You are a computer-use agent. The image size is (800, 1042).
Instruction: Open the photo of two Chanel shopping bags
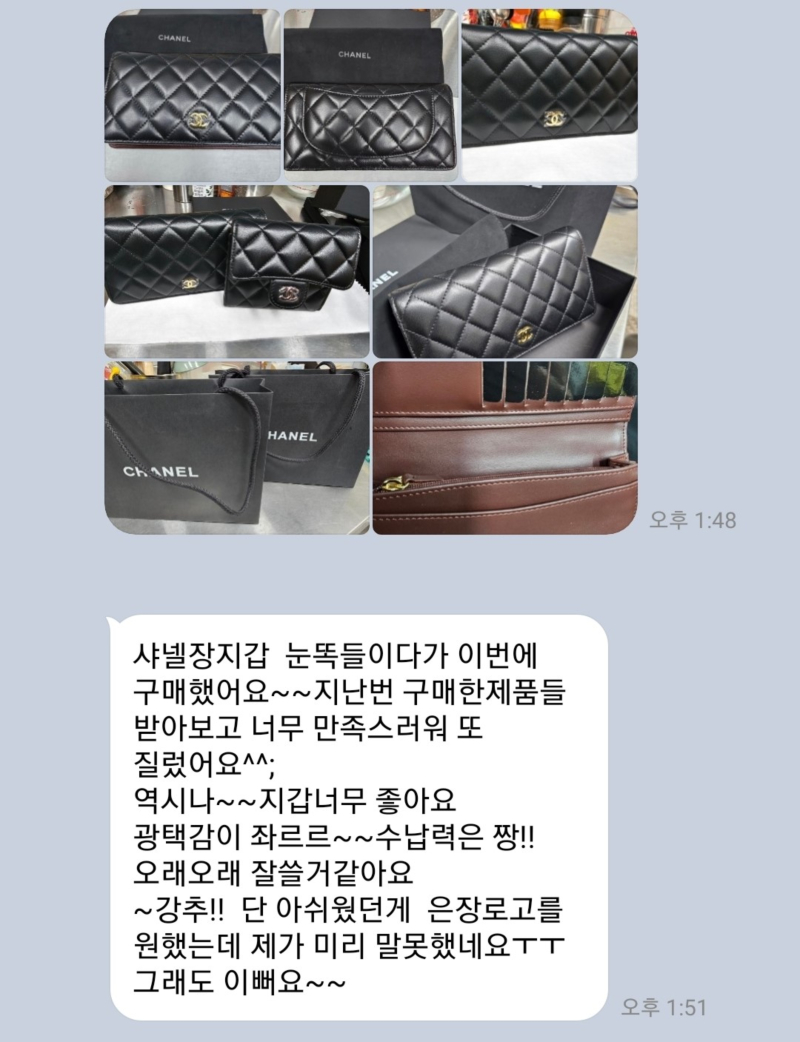[236, 447]
